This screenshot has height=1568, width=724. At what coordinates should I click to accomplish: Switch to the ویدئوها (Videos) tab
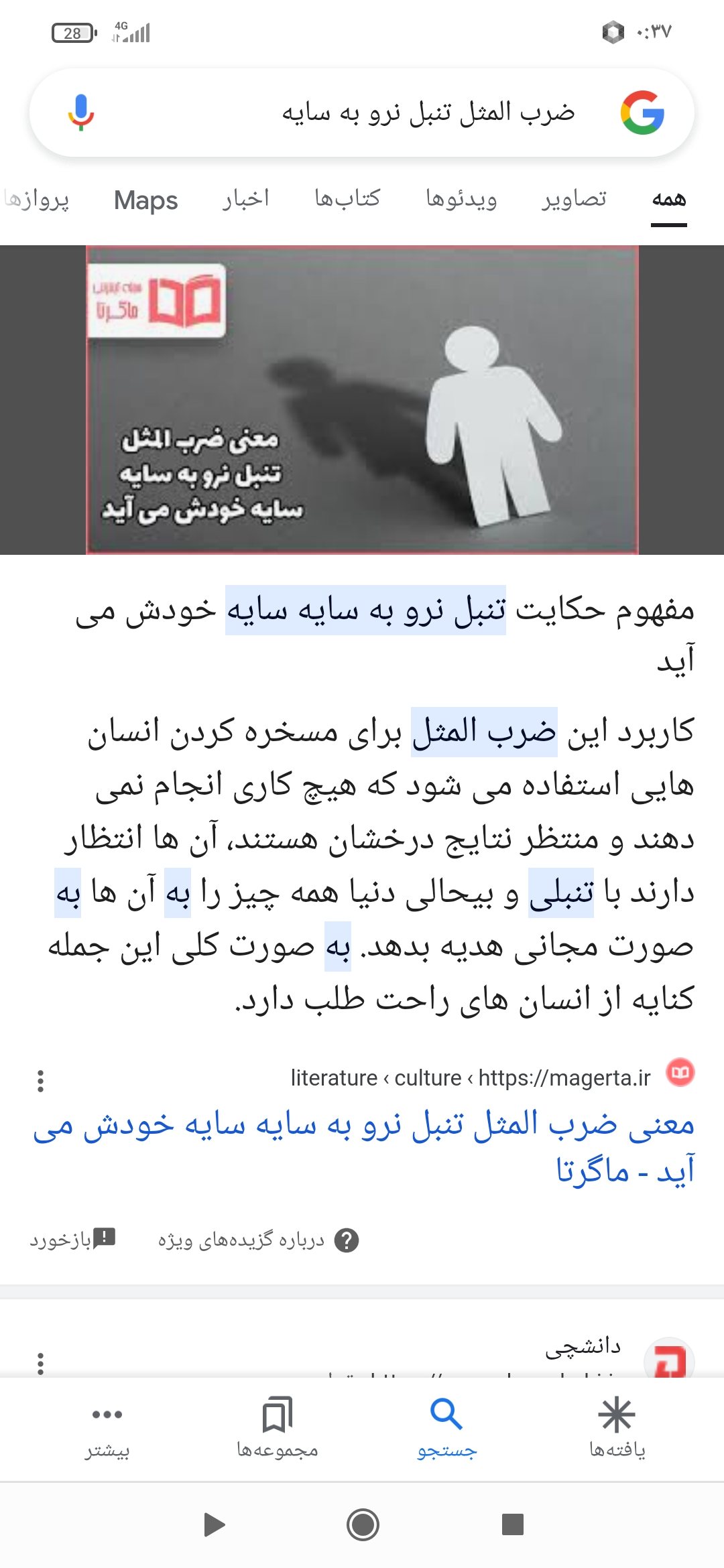pyautogui.click(x=461, y=199)
